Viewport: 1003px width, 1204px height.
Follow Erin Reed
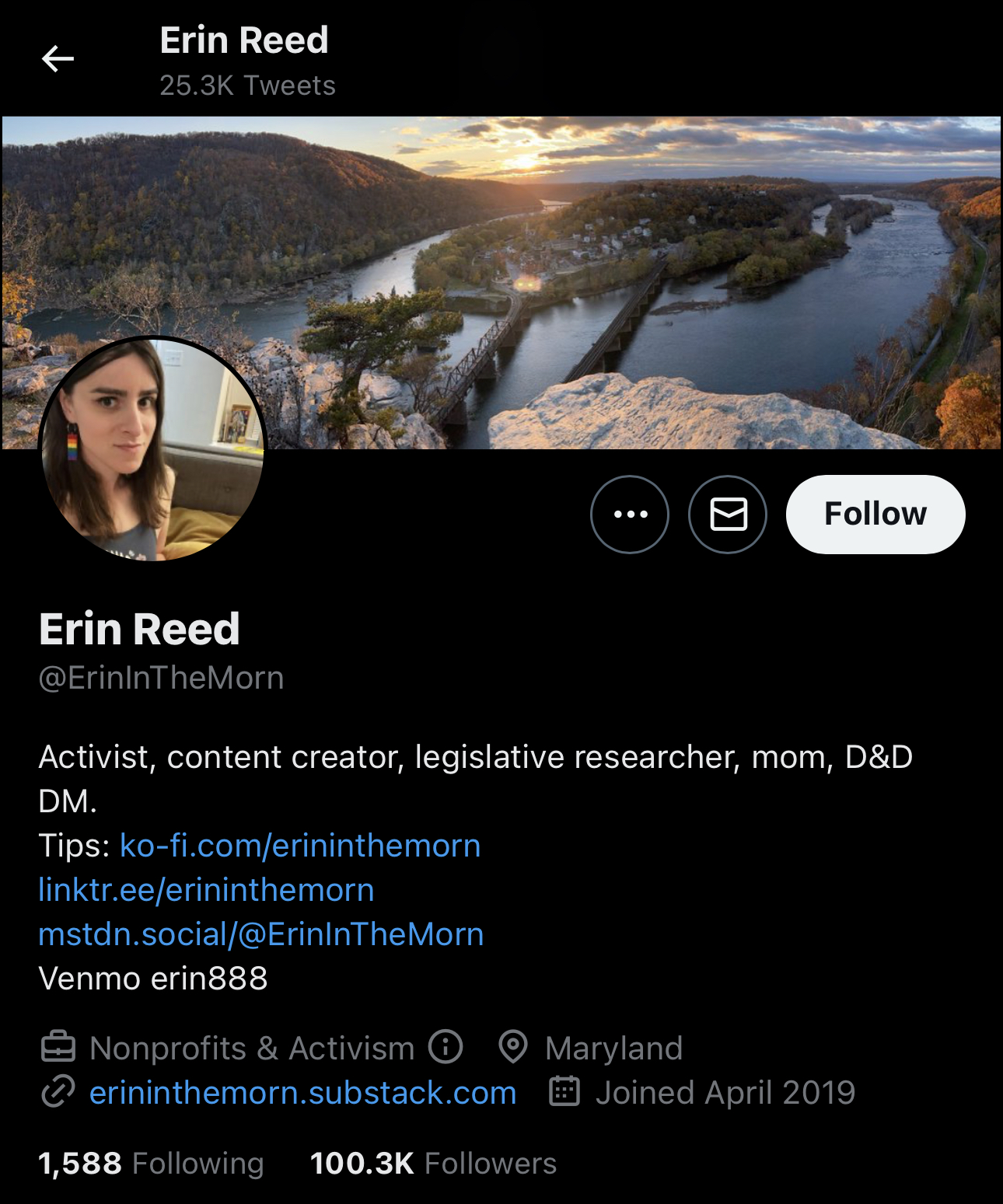coord(875,515)
